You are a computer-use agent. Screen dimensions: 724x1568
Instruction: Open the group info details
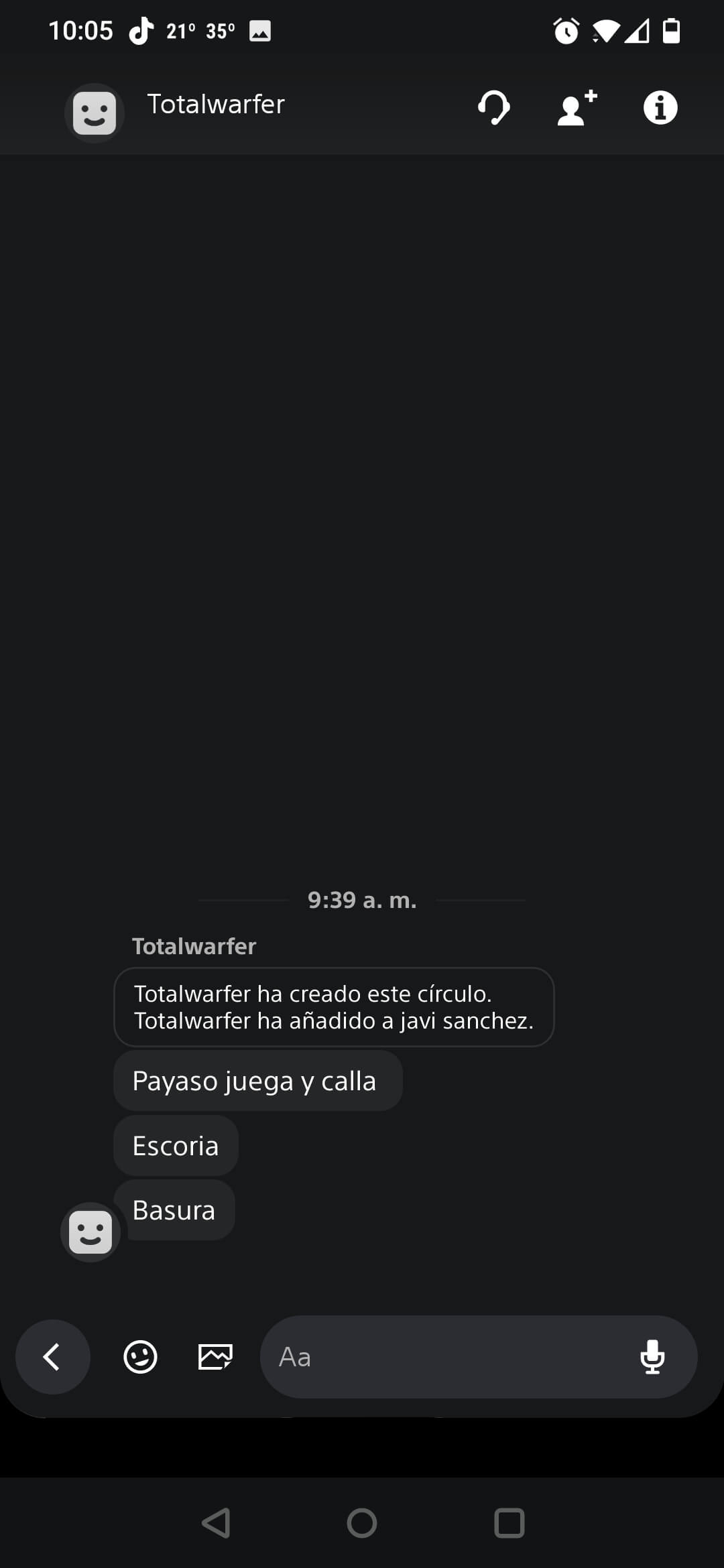click(660, 108)
